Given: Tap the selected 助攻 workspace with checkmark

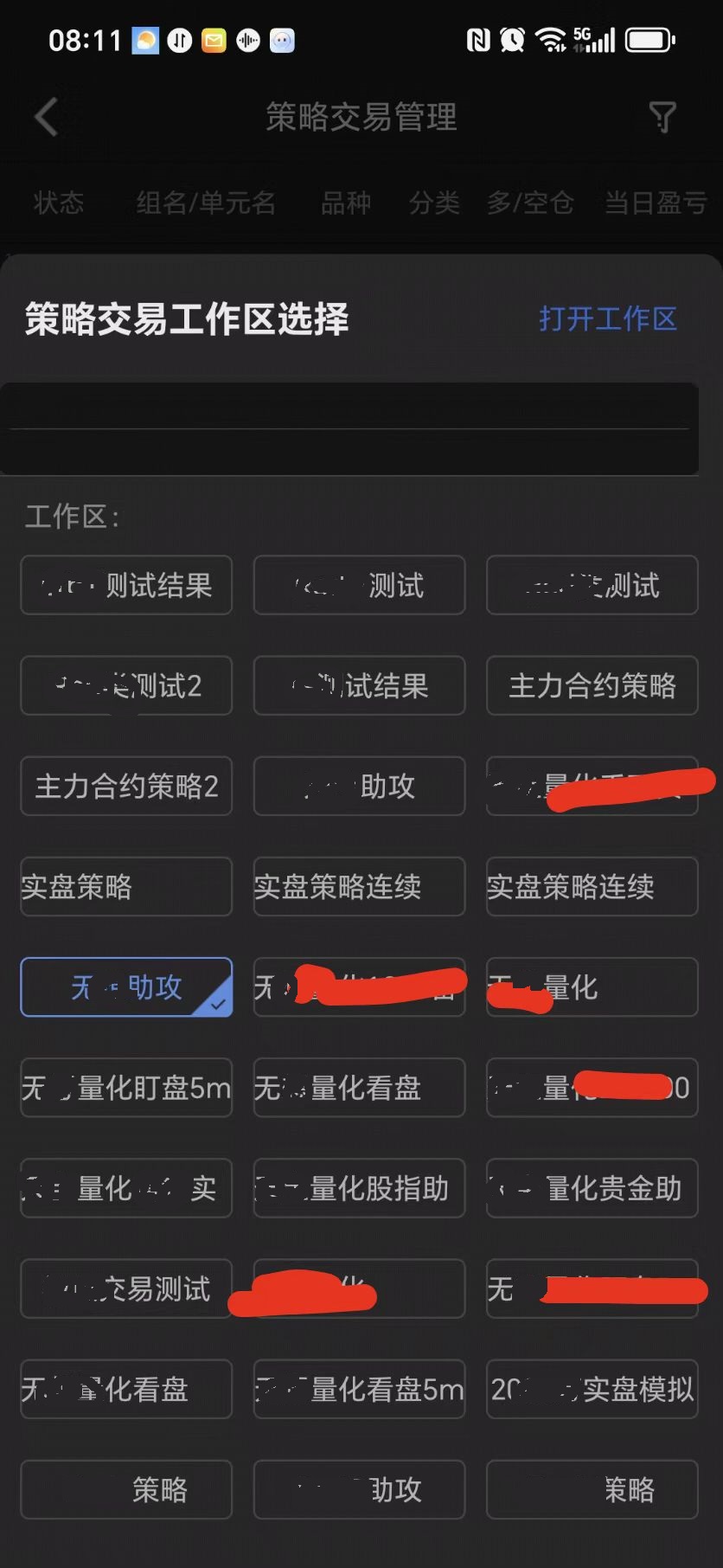Looking at the screenshot, I should [126, 986].
